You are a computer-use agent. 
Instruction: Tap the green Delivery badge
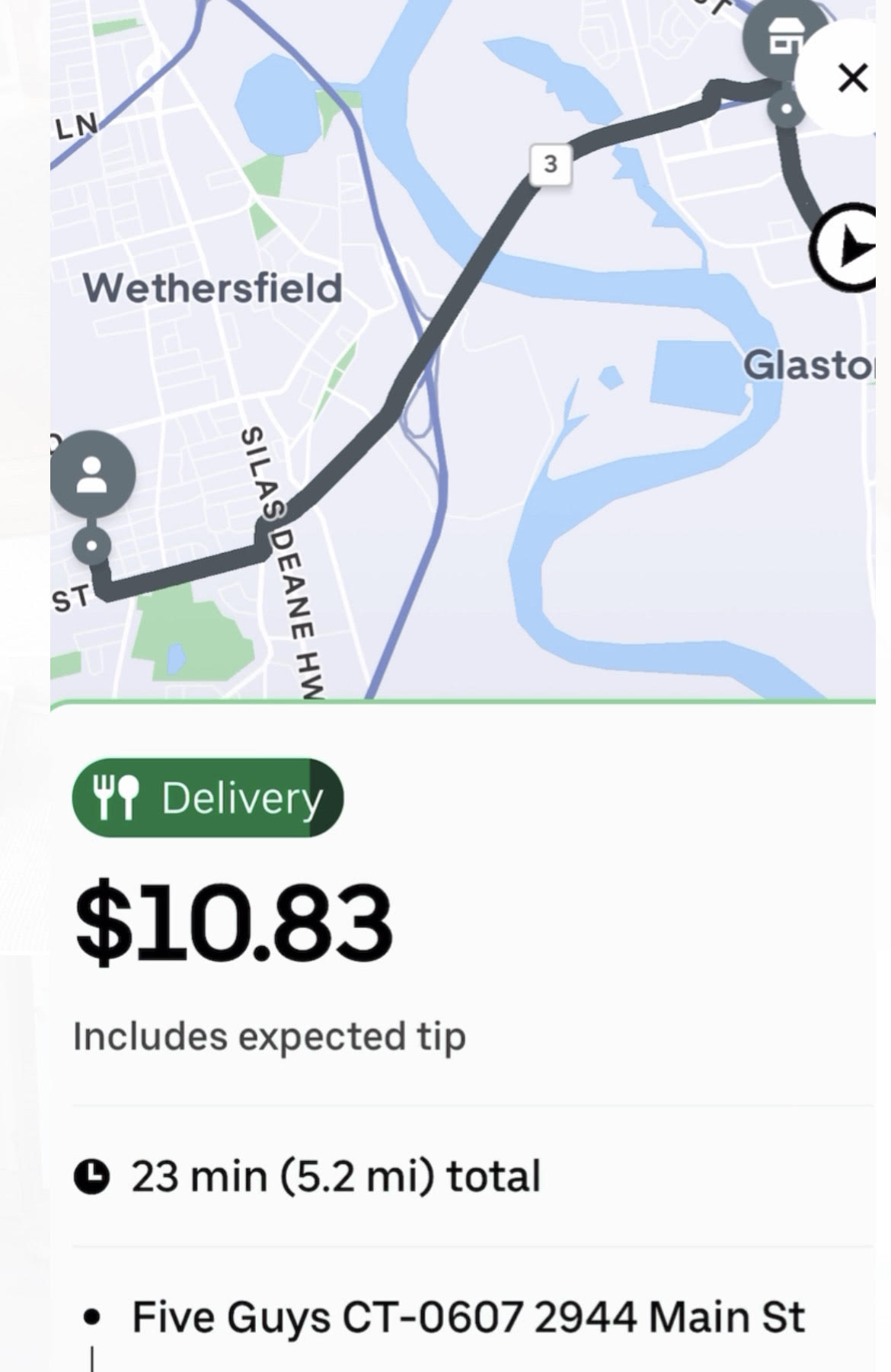[x=207, y=798]
